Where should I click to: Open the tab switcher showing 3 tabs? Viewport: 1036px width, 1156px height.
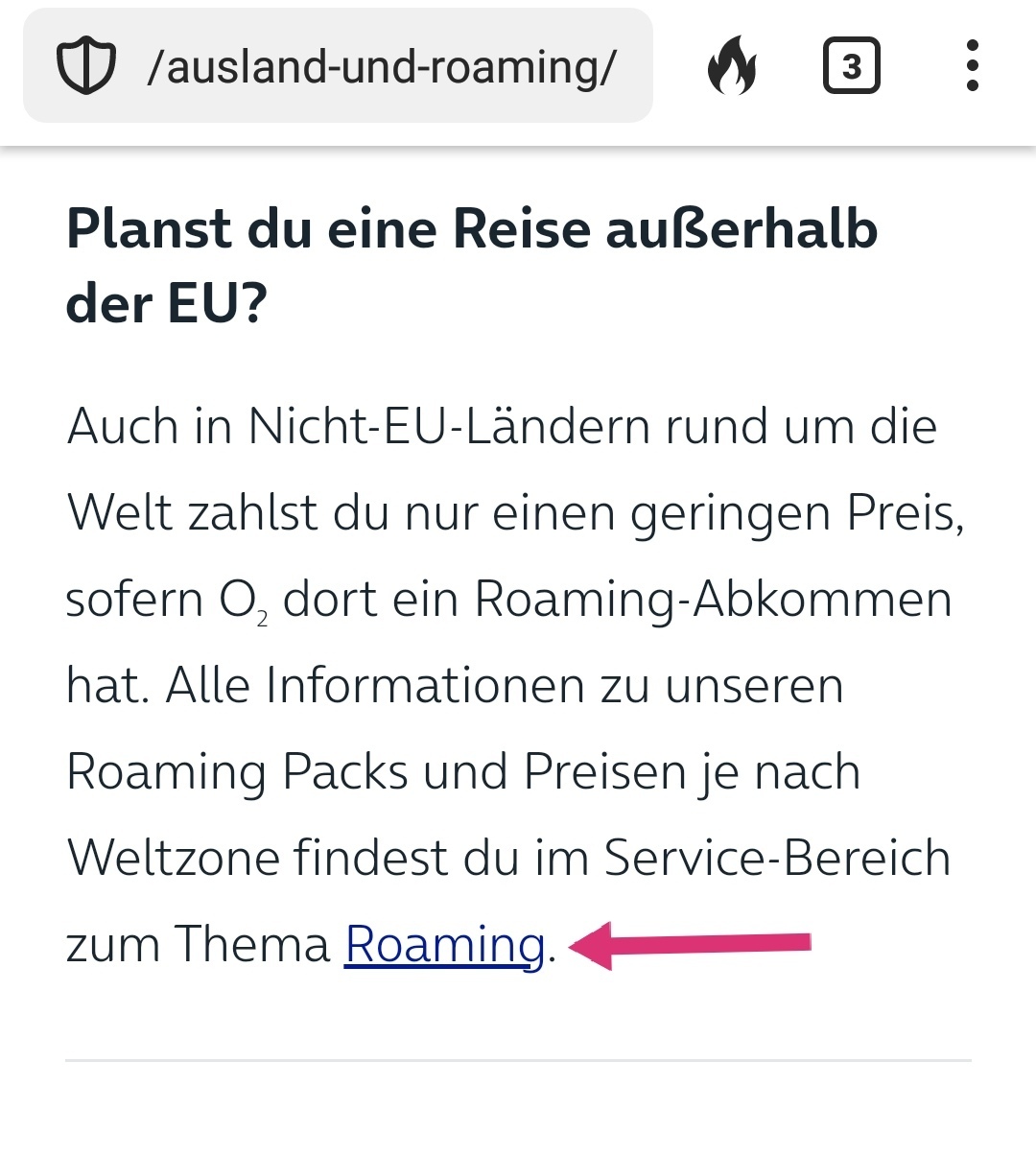click(x=851, y=66)
